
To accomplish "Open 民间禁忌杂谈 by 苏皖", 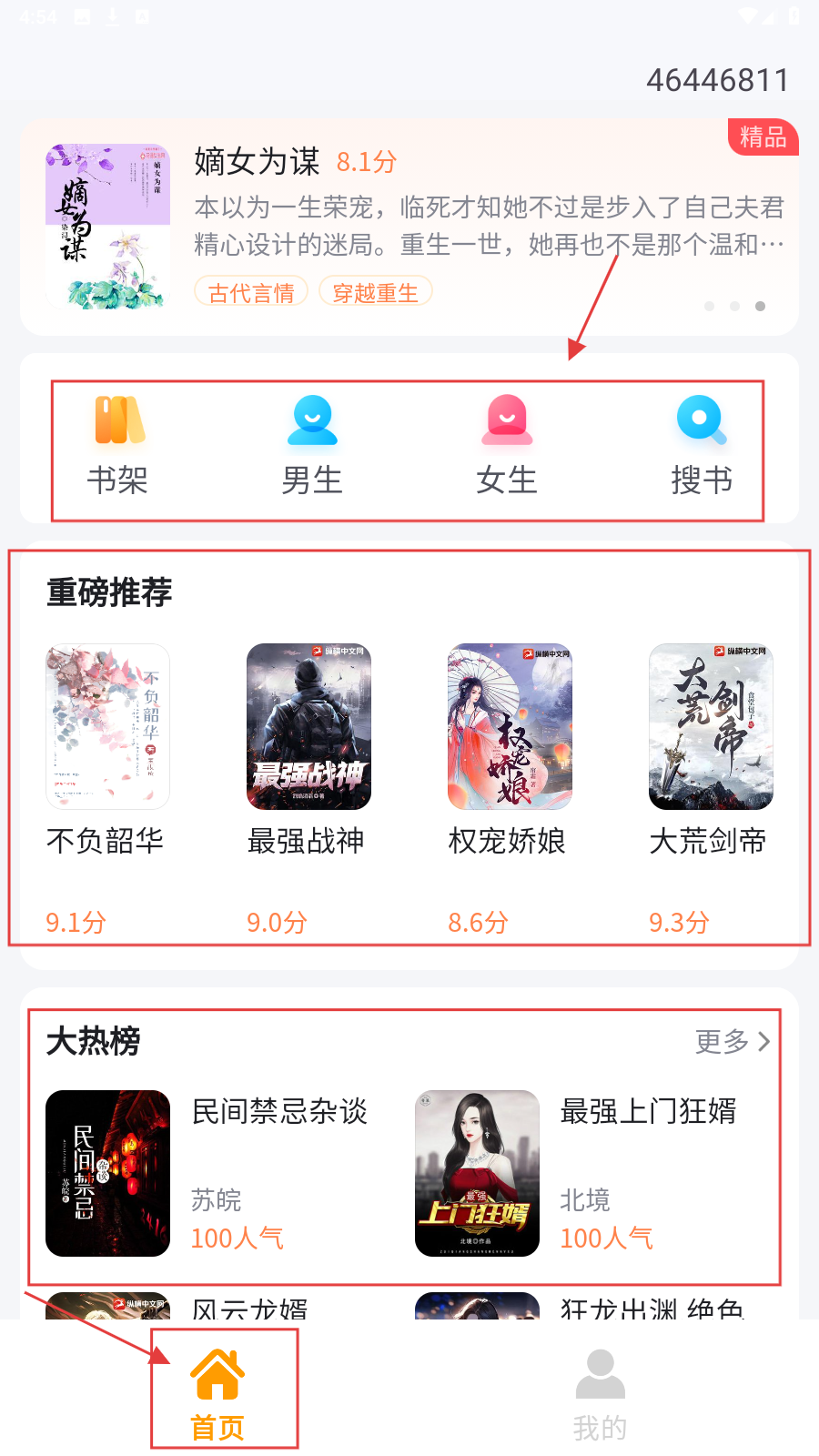I will 107,1173.
